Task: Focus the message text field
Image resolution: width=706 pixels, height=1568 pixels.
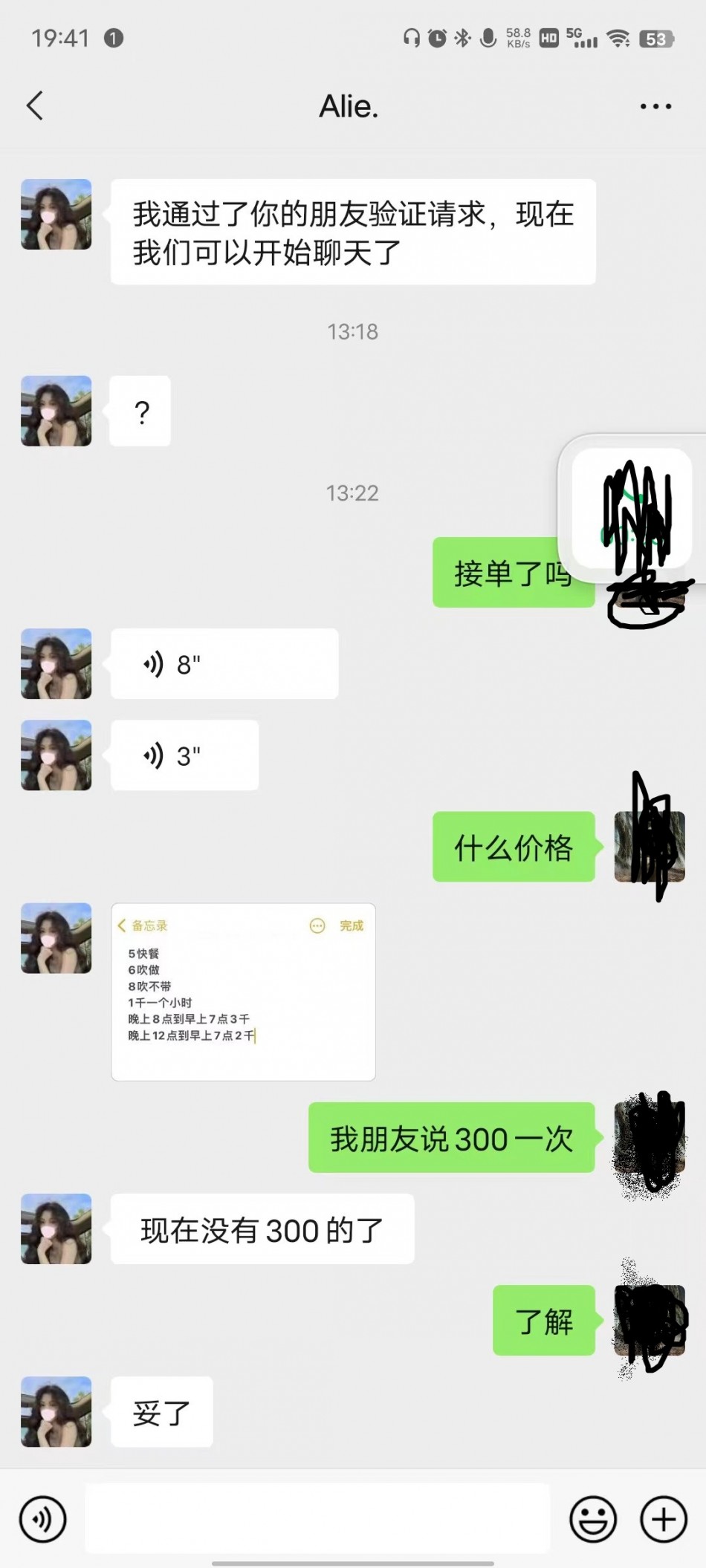Action: tap(317, 1519)
